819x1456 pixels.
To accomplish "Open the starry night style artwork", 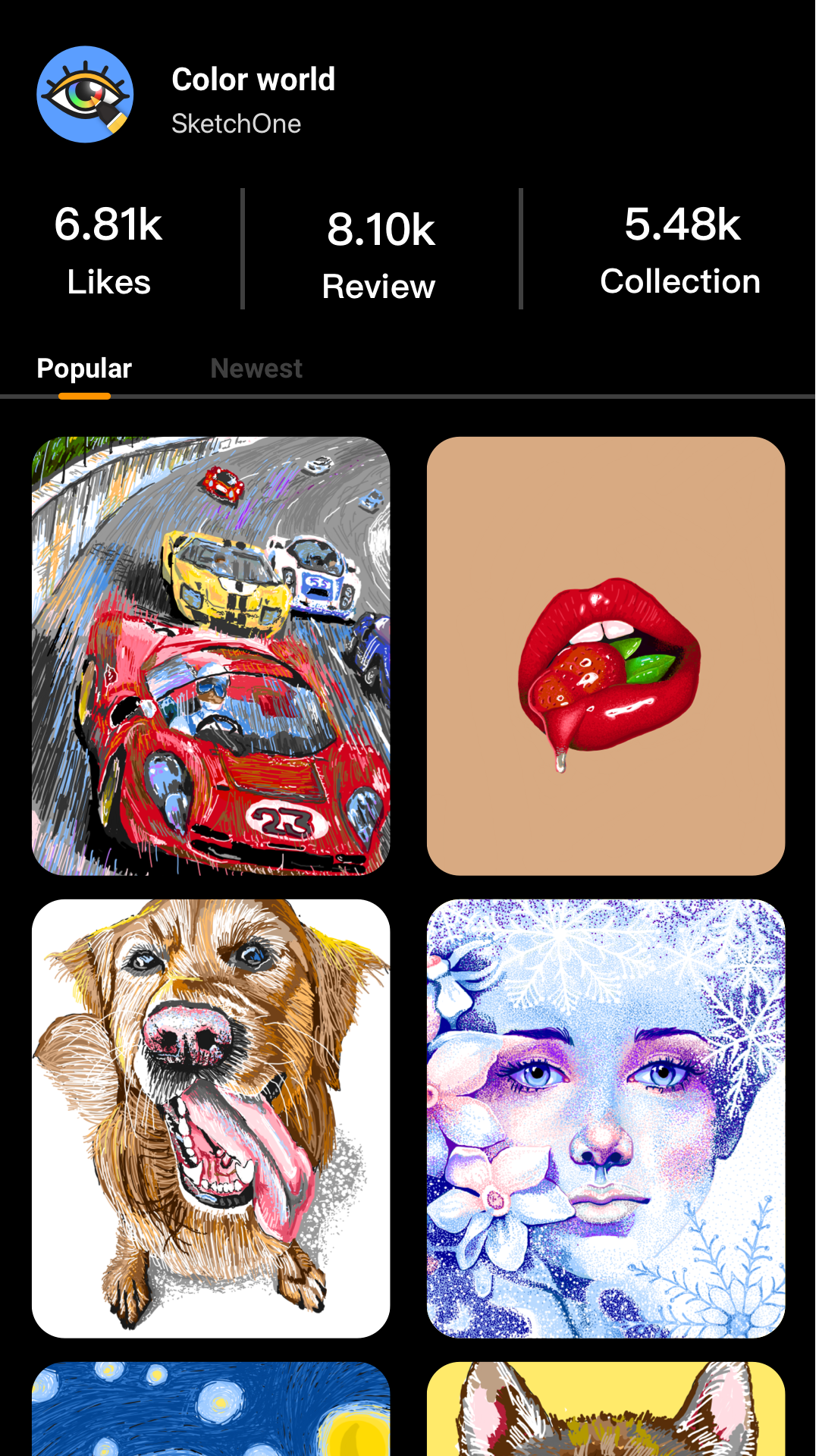I will tap(211, 1418).
